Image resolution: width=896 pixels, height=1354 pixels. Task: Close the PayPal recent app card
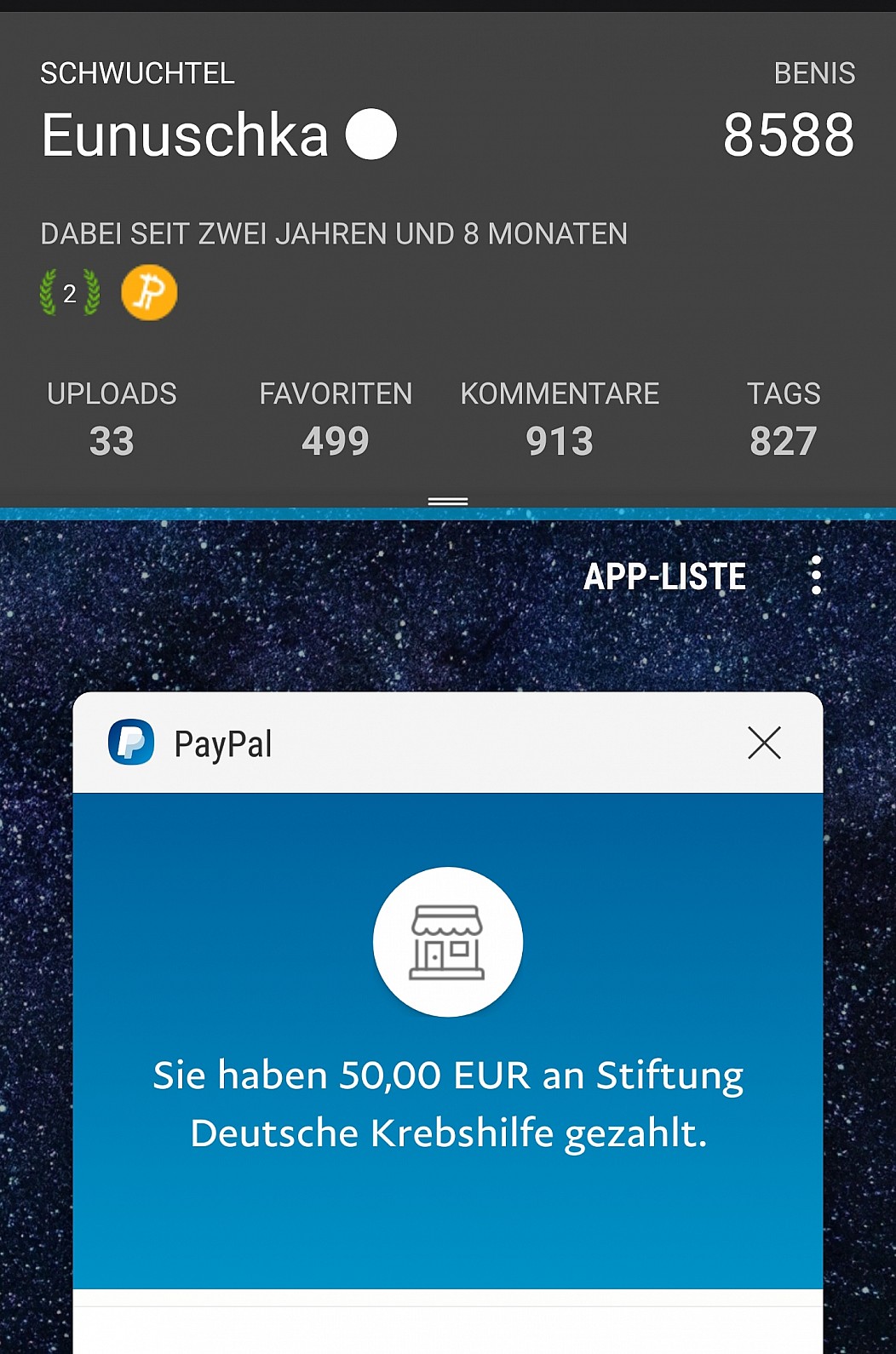pyautogui.click(x=764, y=743)
